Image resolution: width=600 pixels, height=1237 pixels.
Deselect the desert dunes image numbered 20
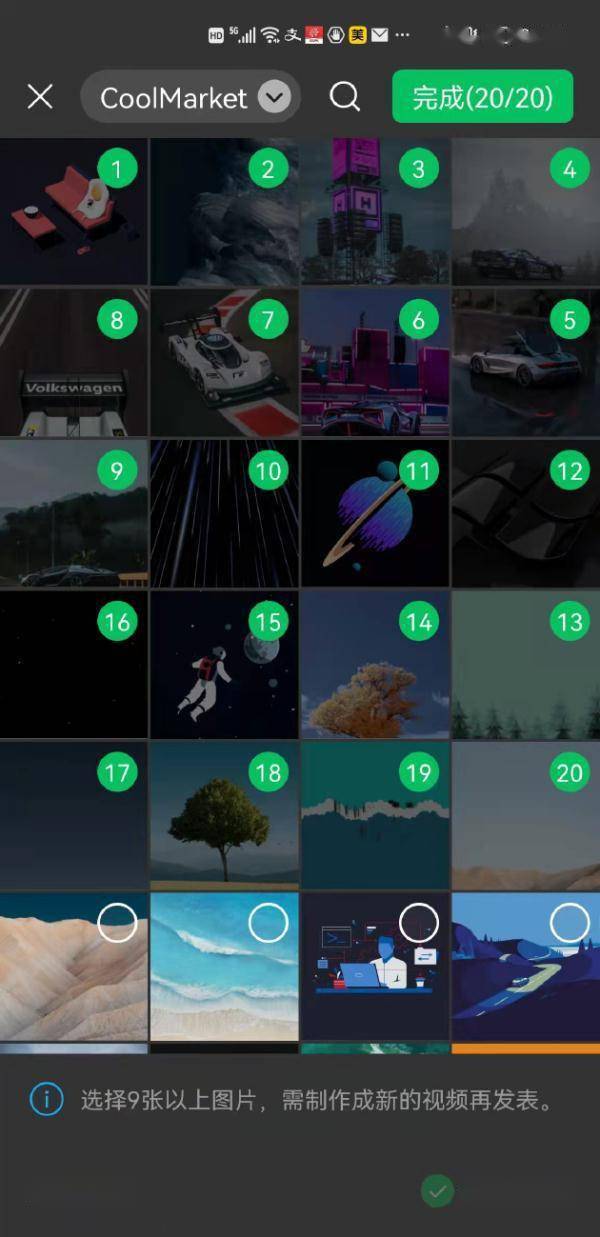(x=569, y=773)
